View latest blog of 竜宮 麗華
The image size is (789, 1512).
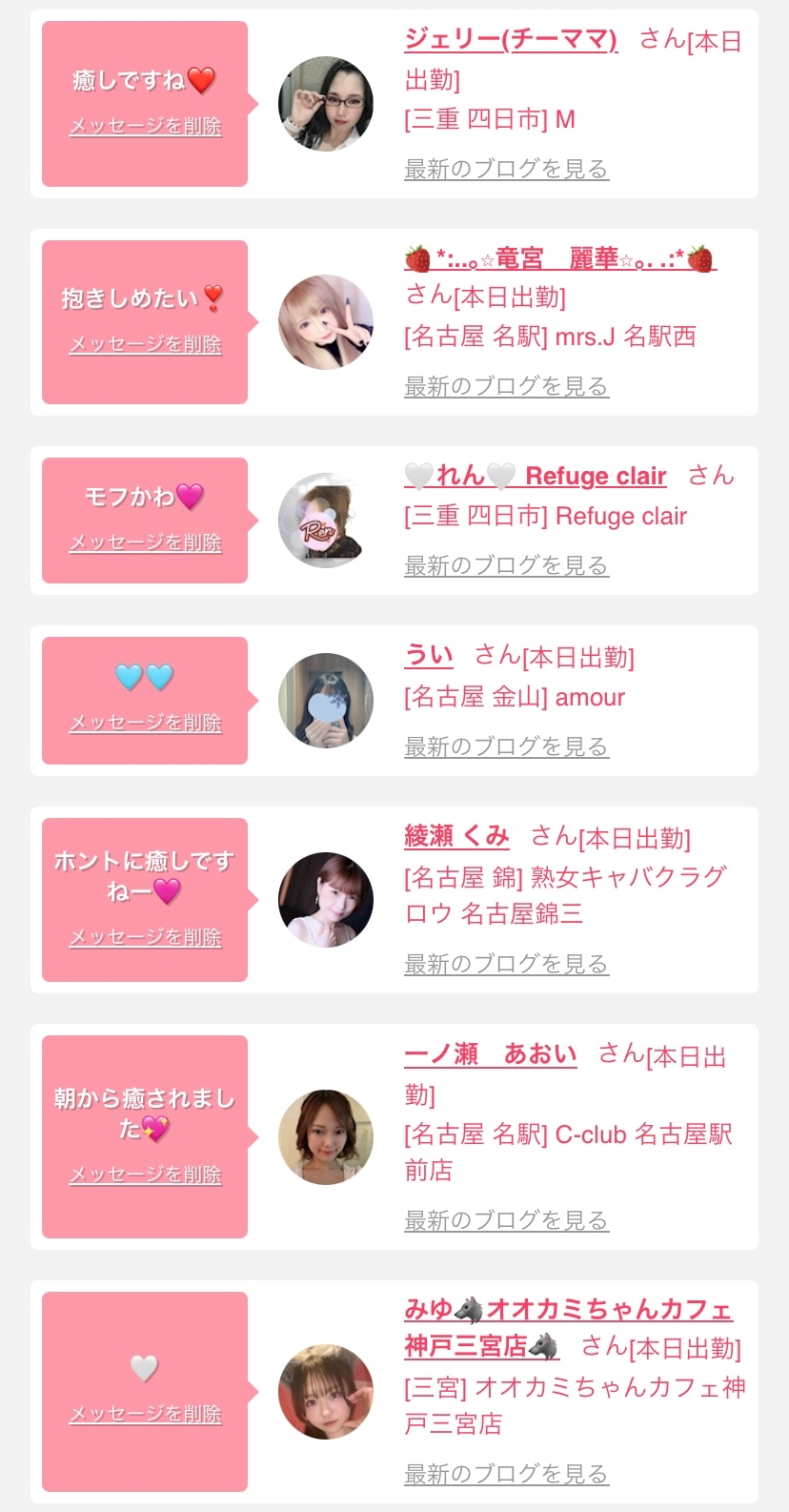point(506,387)
